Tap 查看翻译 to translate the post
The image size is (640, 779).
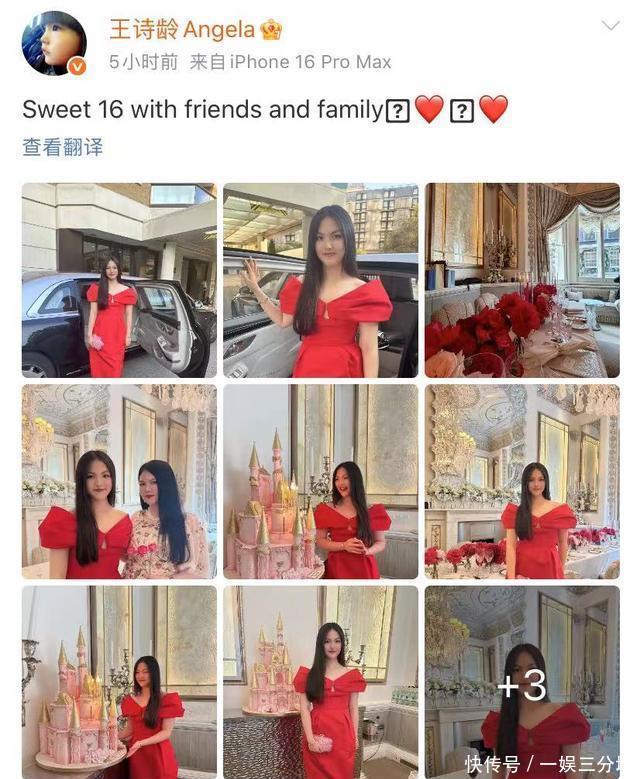(62, 147)
